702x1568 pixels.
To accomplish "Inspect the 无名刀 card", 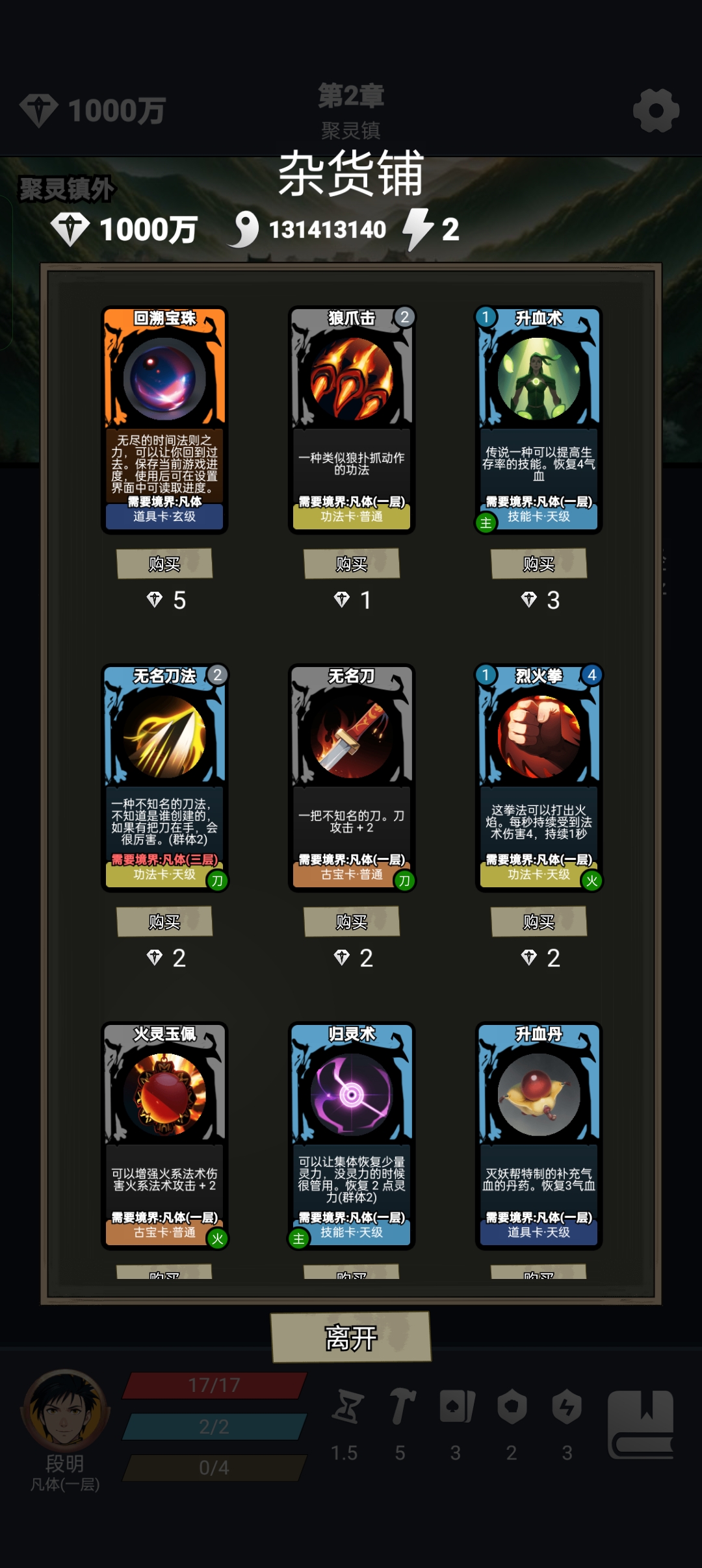I will [352, 778].
